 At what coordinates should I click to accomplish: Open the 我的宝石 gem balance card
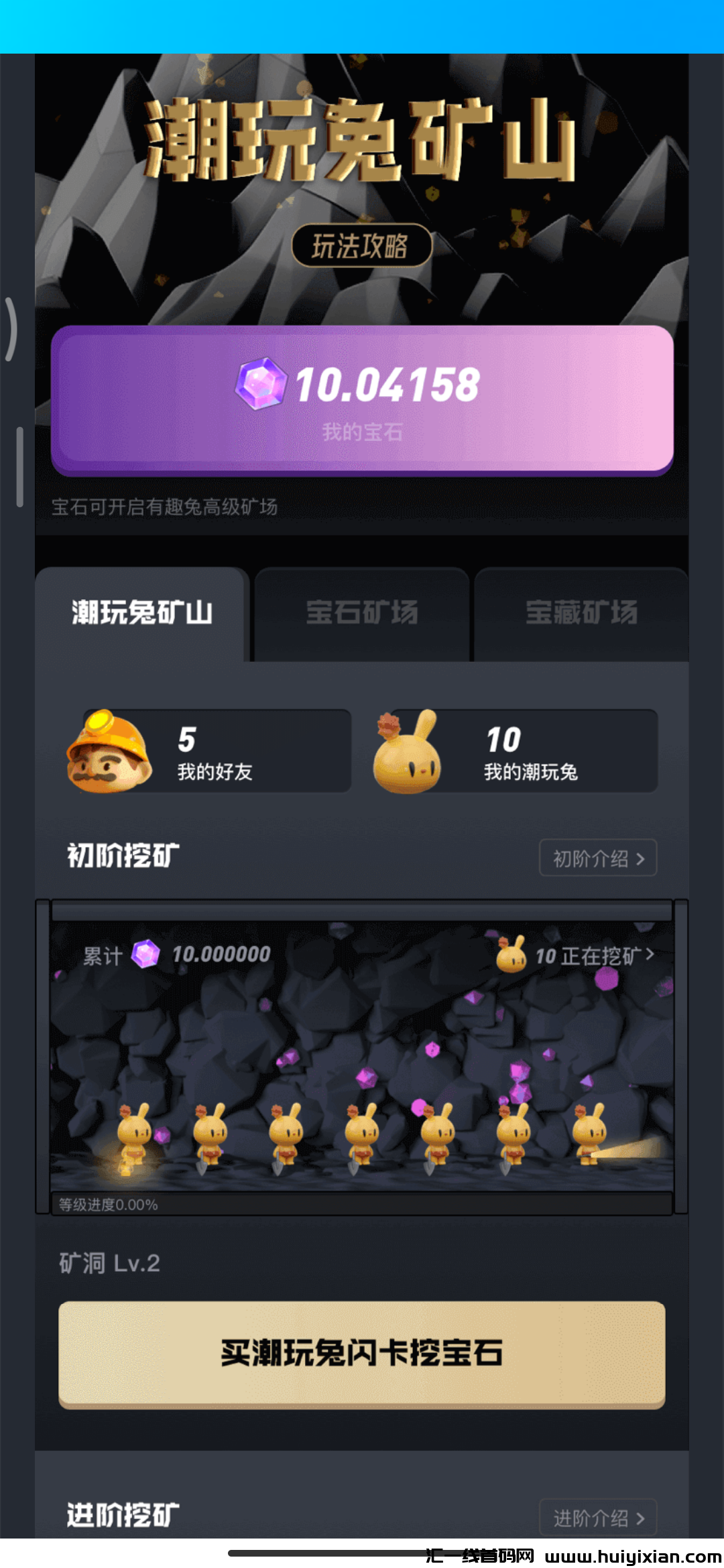tap(362, 399)
